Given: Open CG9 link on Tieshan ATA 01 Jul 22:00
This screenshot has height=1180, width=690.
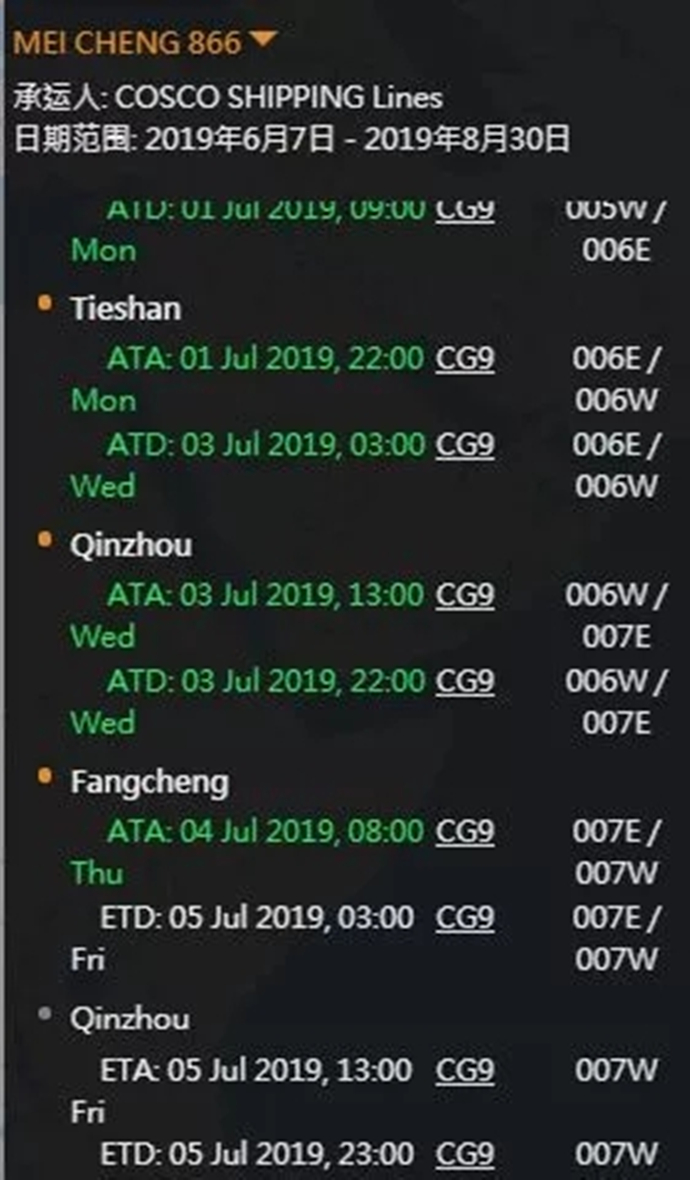Looking at the screenshot, I should [464, 358].
